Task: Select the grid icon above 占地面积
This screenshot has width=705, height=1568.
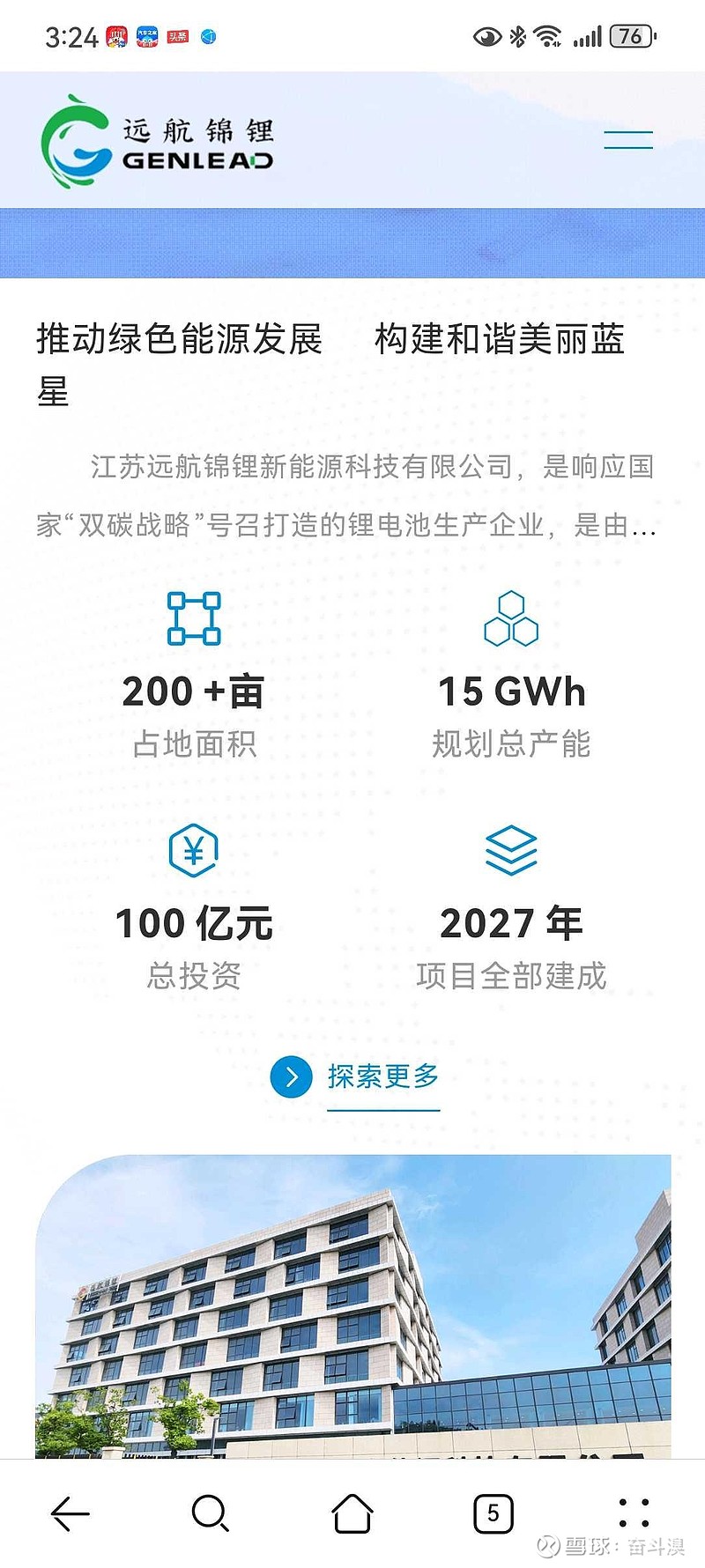Action: tap(192, 617)
